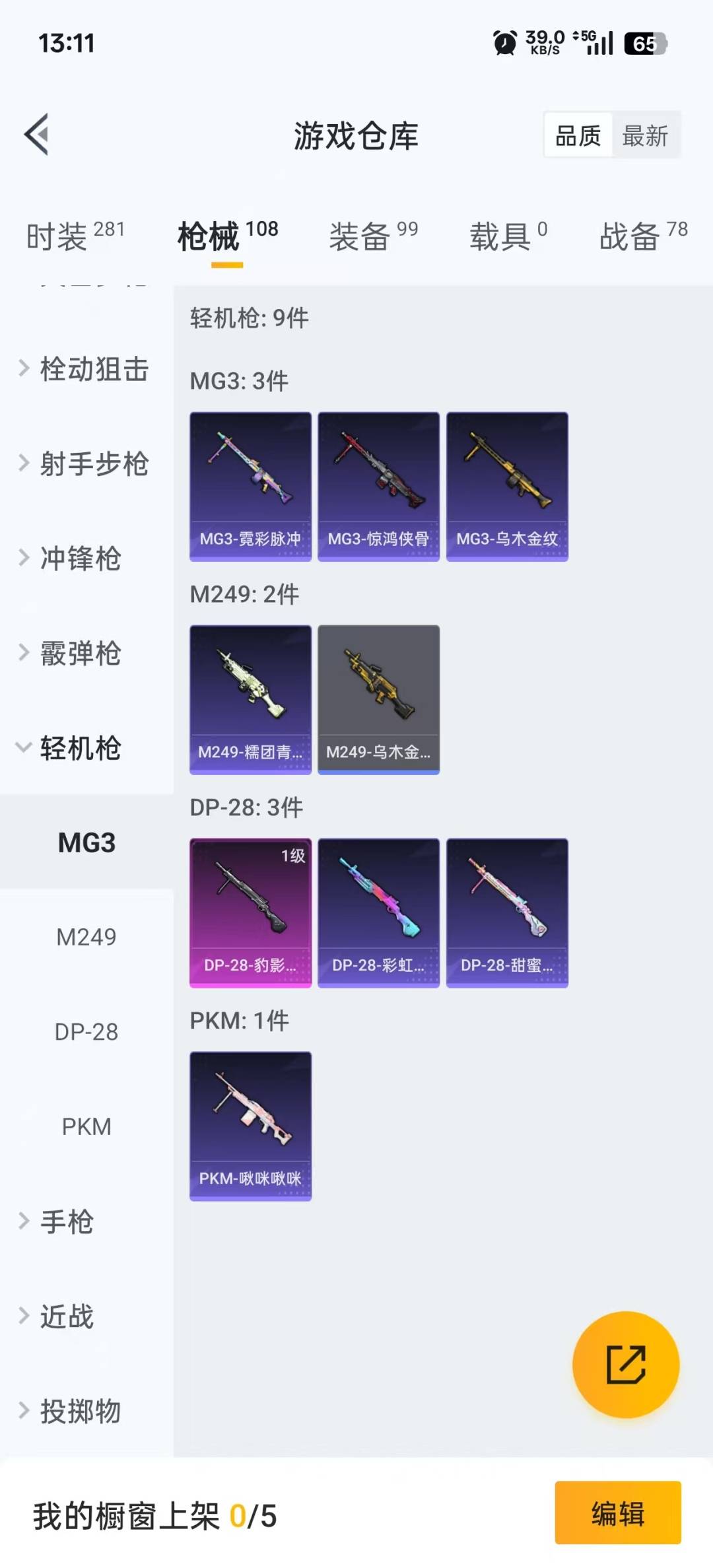Viewport: 713px width, 1568px height.
Task: Go back from the 游戏仓库 page
Action: click(x=37, y=135)
